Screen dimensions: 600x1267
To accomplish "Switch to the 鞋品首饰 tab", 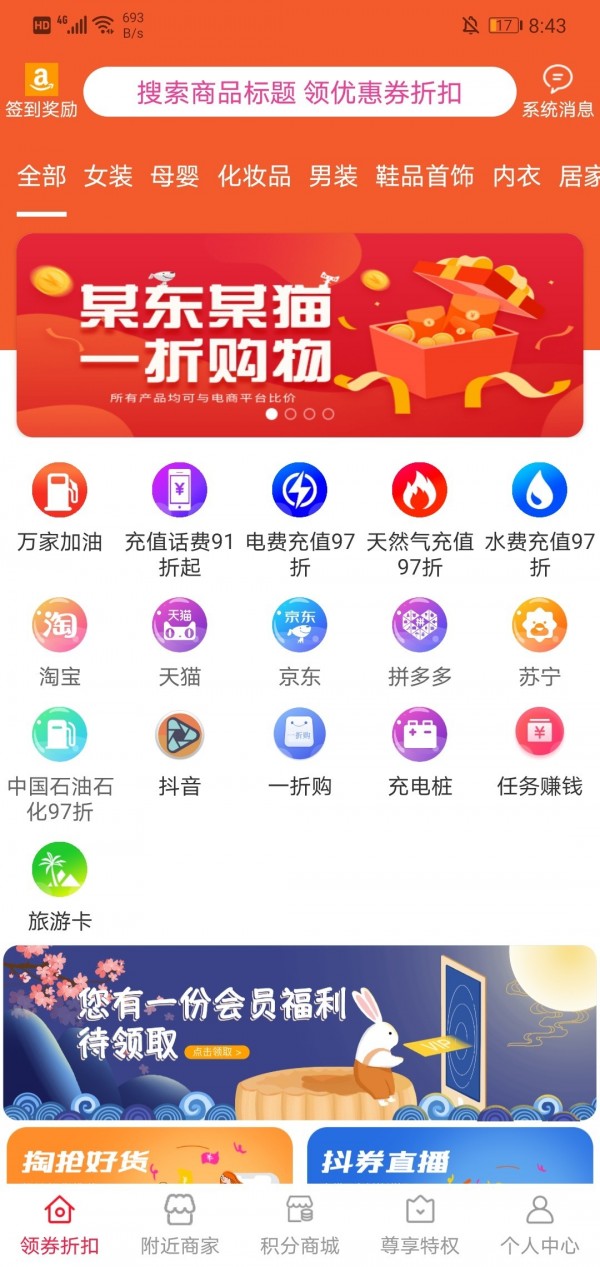I will click(424, 177).
